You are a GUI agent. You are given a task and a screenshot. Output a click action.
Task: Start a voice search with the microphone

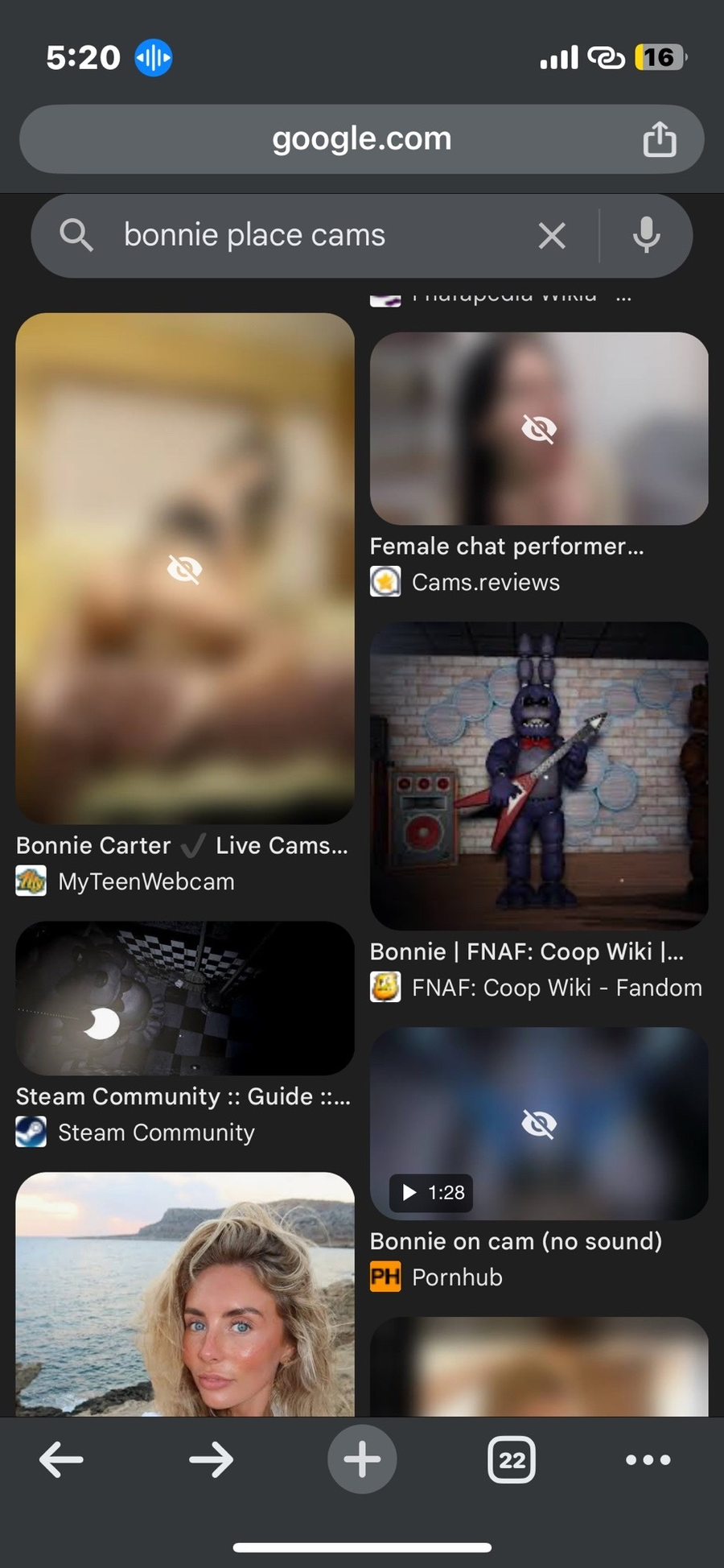(646, 236)
